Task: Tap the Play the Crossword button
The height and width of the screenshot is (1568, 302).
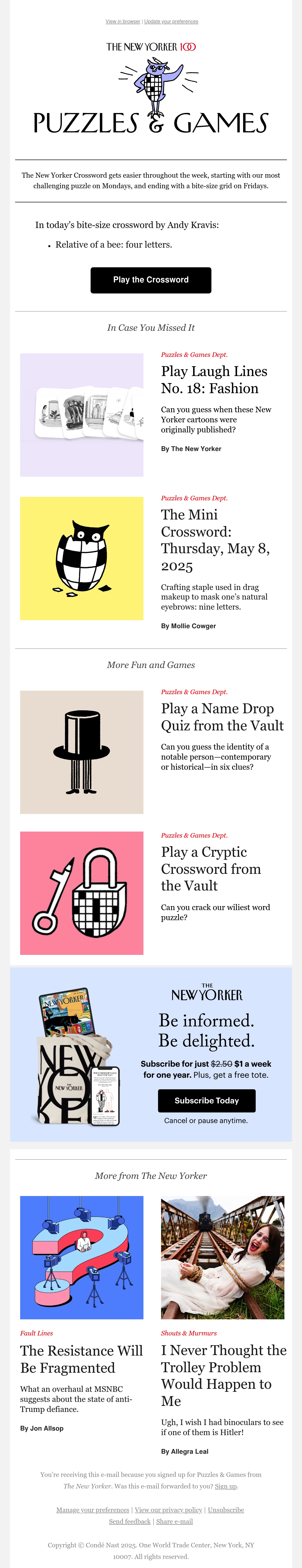Action: [151, 280]
